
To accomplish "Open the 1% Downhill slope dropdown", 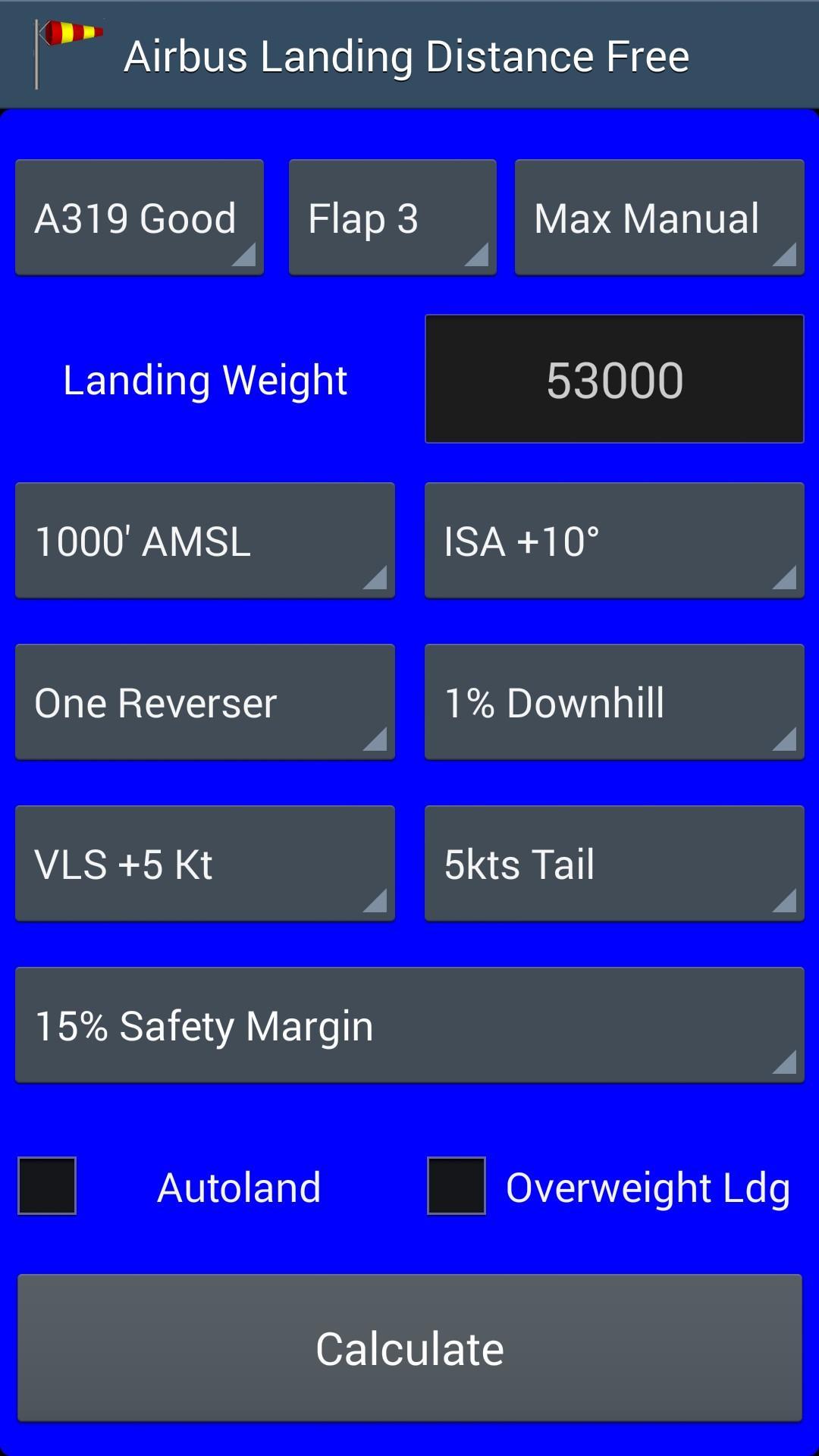I will [x=614, y=701].
